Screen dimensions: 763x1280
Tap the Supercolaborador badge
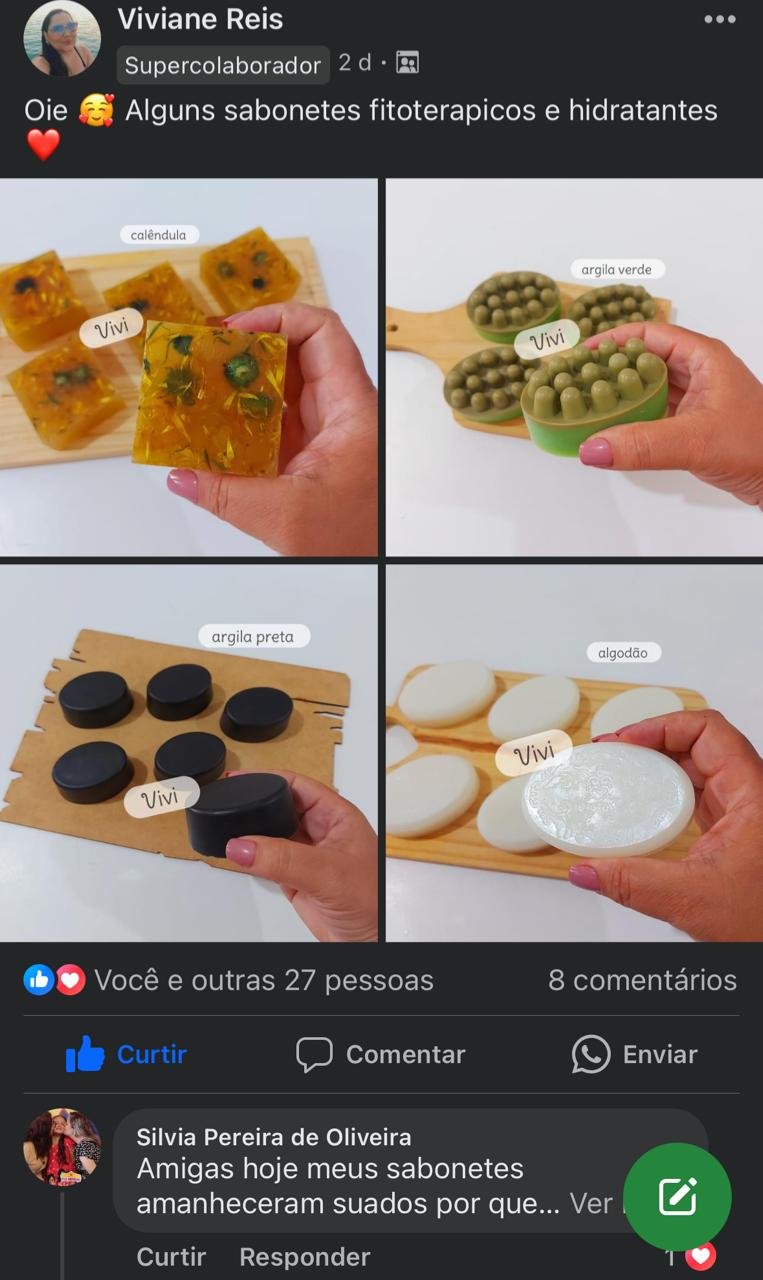coord(223,65)
